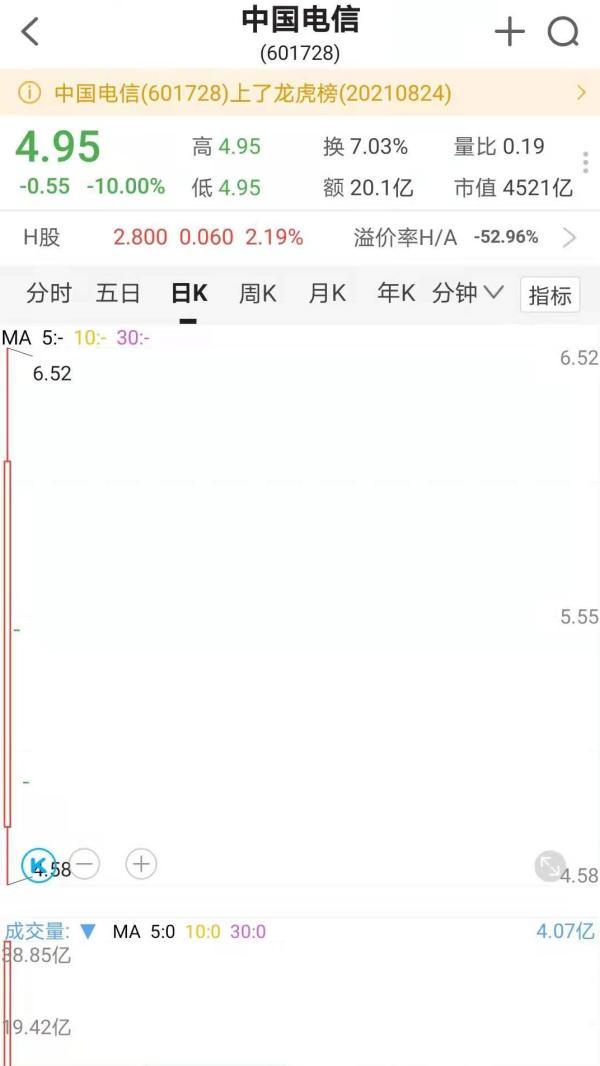Switch to the 五日 chart tab

pos(118,293)
